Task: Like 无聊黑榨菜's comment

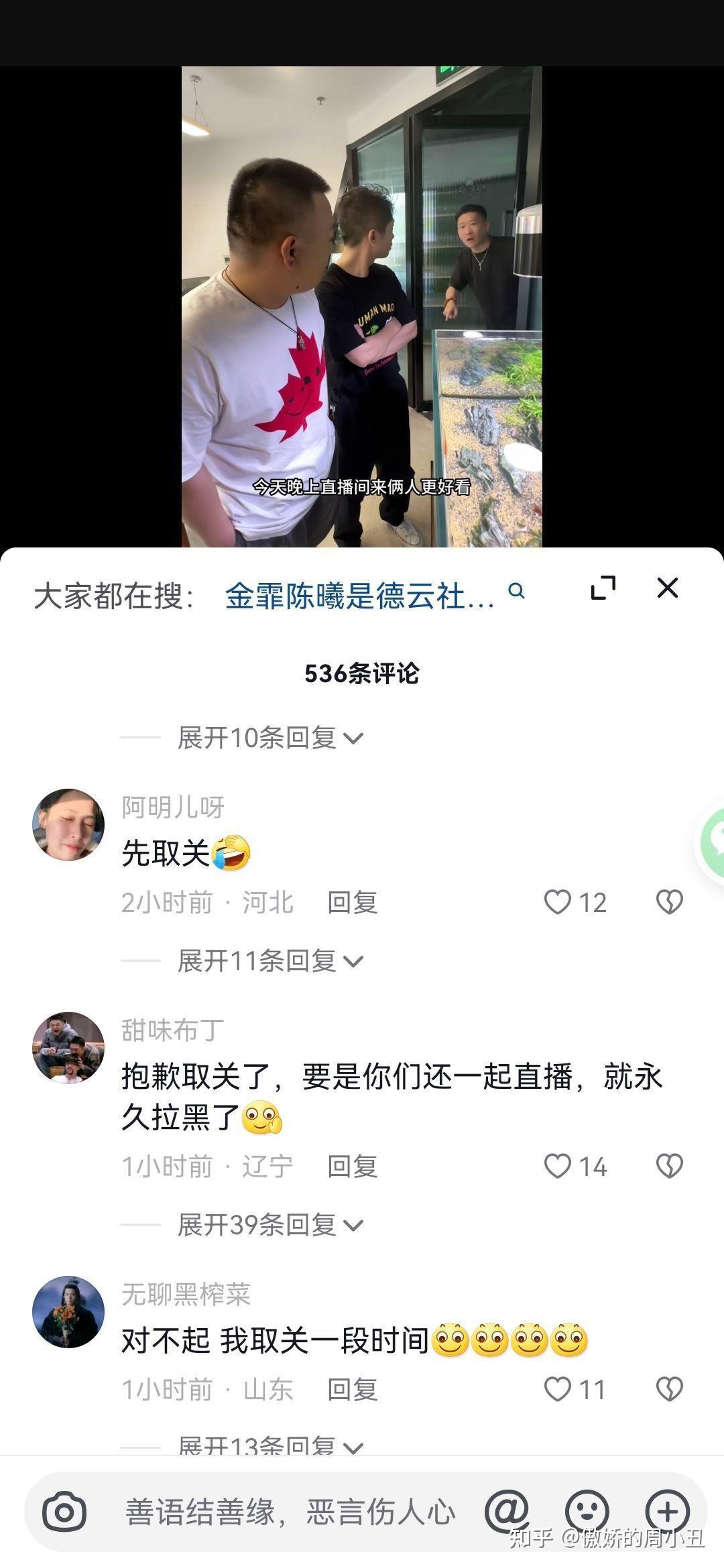Action: (558, 1390)
